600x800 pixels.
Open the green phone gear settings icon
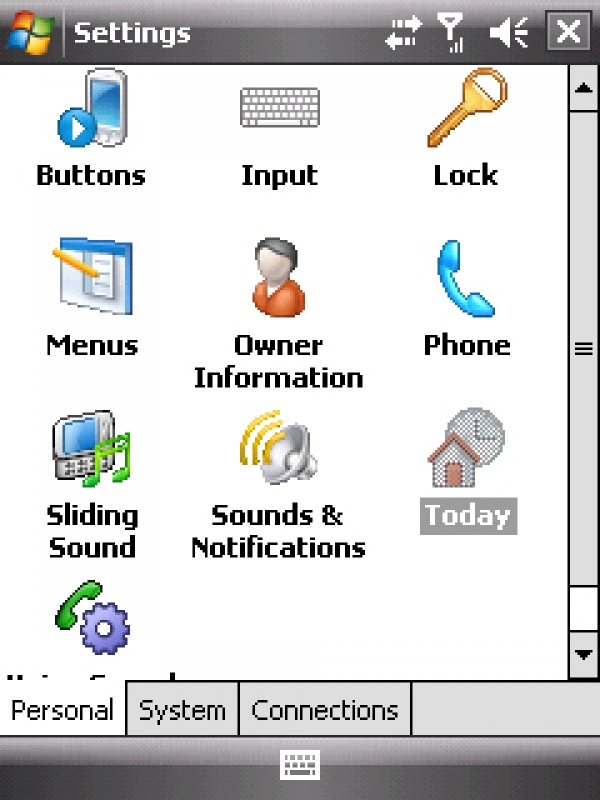click(91, 620)
